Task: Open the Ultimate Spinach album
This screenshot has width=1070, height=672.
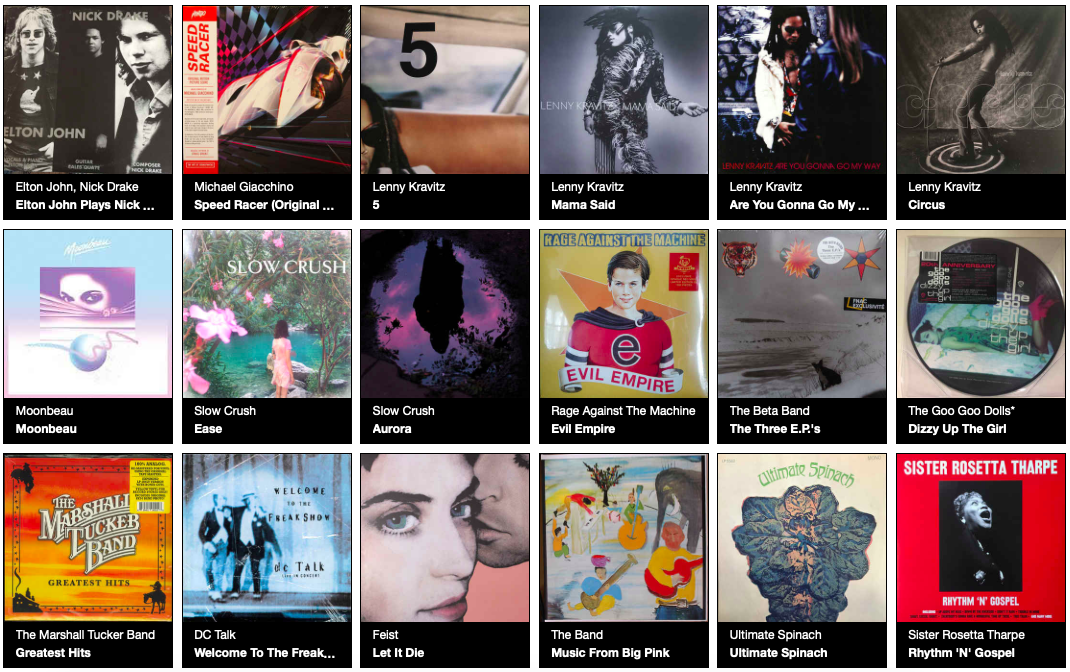Action: pos(802,538)
